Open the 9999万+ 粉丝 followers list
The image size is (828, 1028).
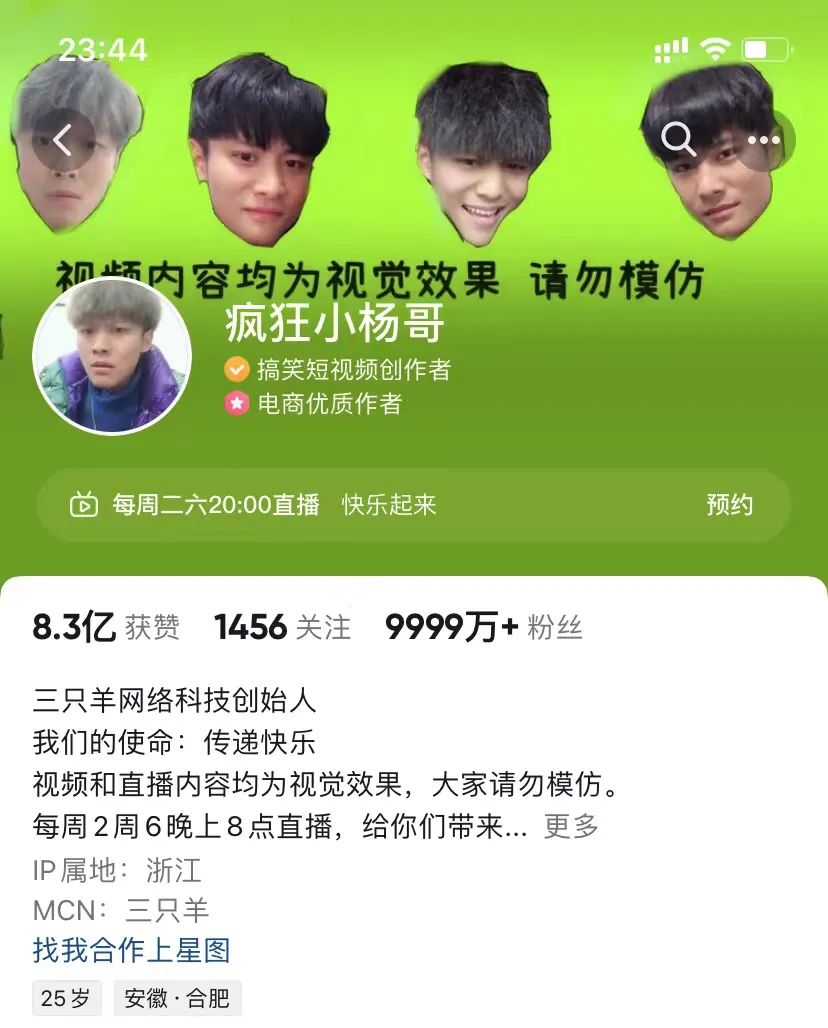(483, 627)
